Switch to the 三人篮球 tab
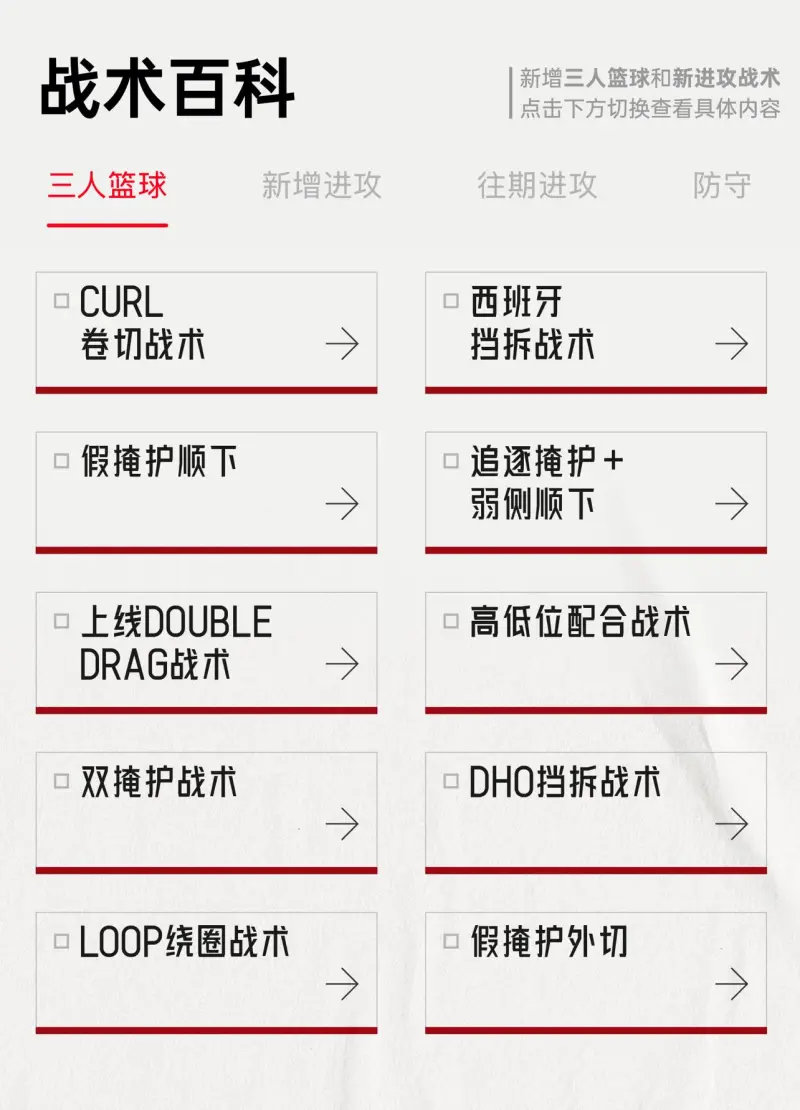800x1110 pixels. coord(107,186)
